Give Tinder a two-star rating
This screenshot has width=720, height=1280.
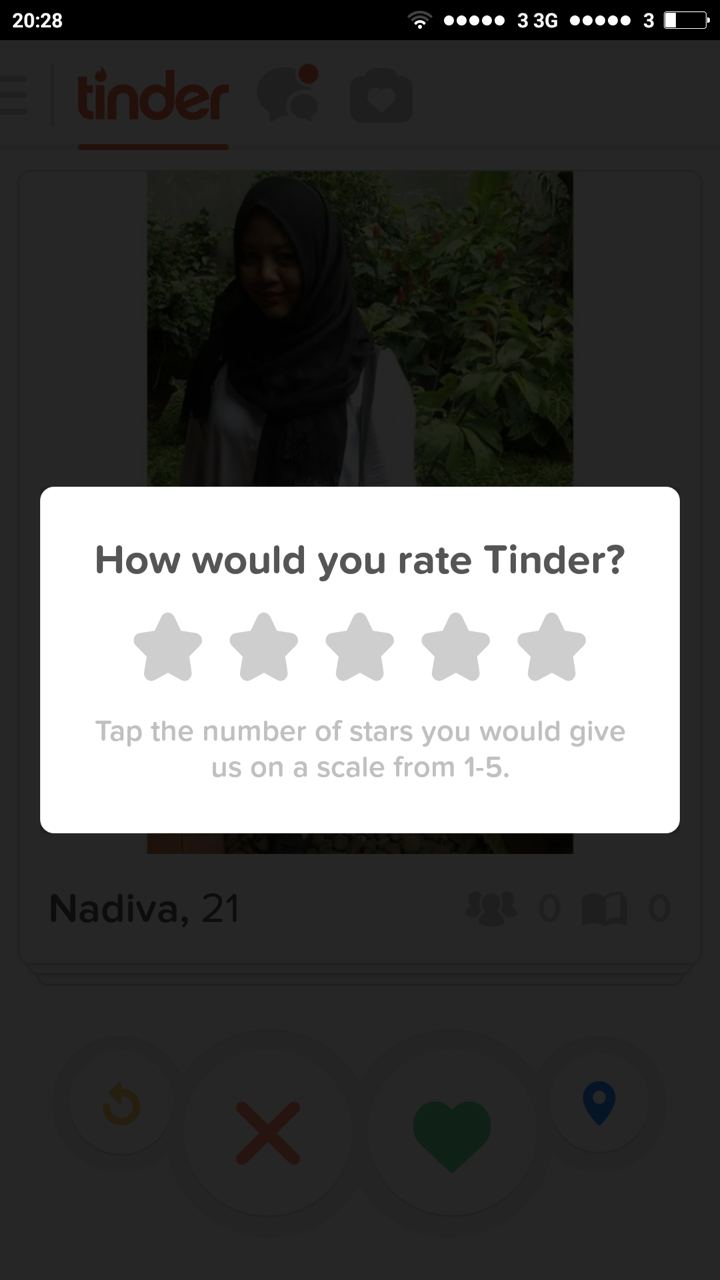tap(264, 647)
